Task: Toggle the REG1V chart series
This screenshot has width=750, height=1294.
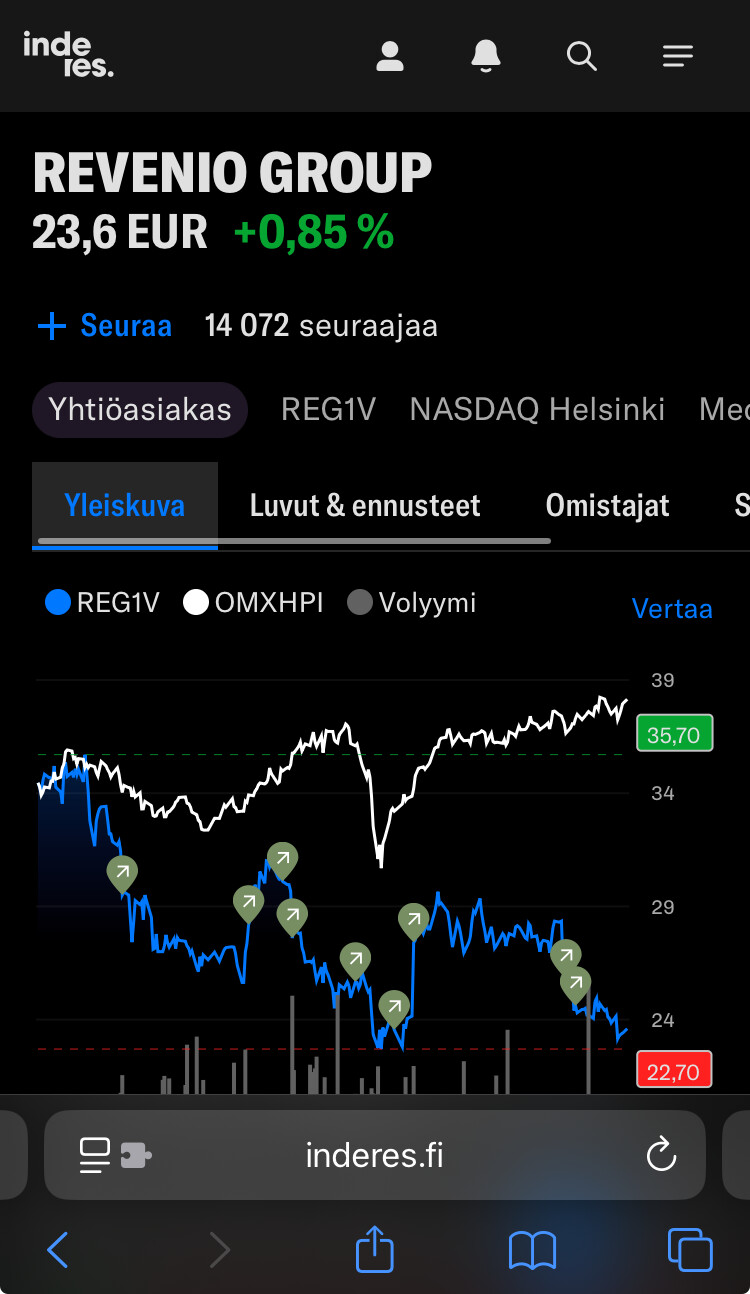Action: tap(102, 603)
